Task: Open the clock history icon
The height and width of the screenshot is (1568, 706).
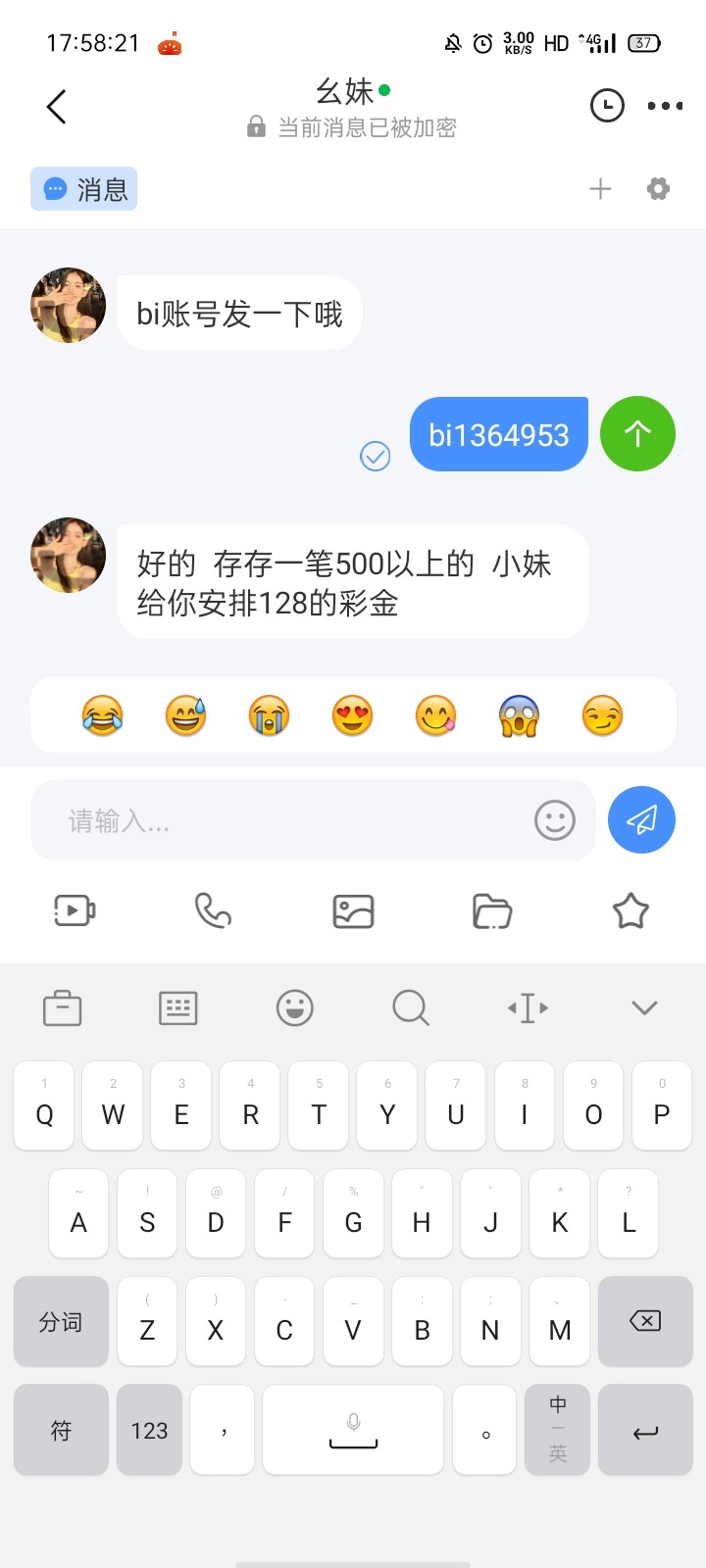Action: click(607, 106)
